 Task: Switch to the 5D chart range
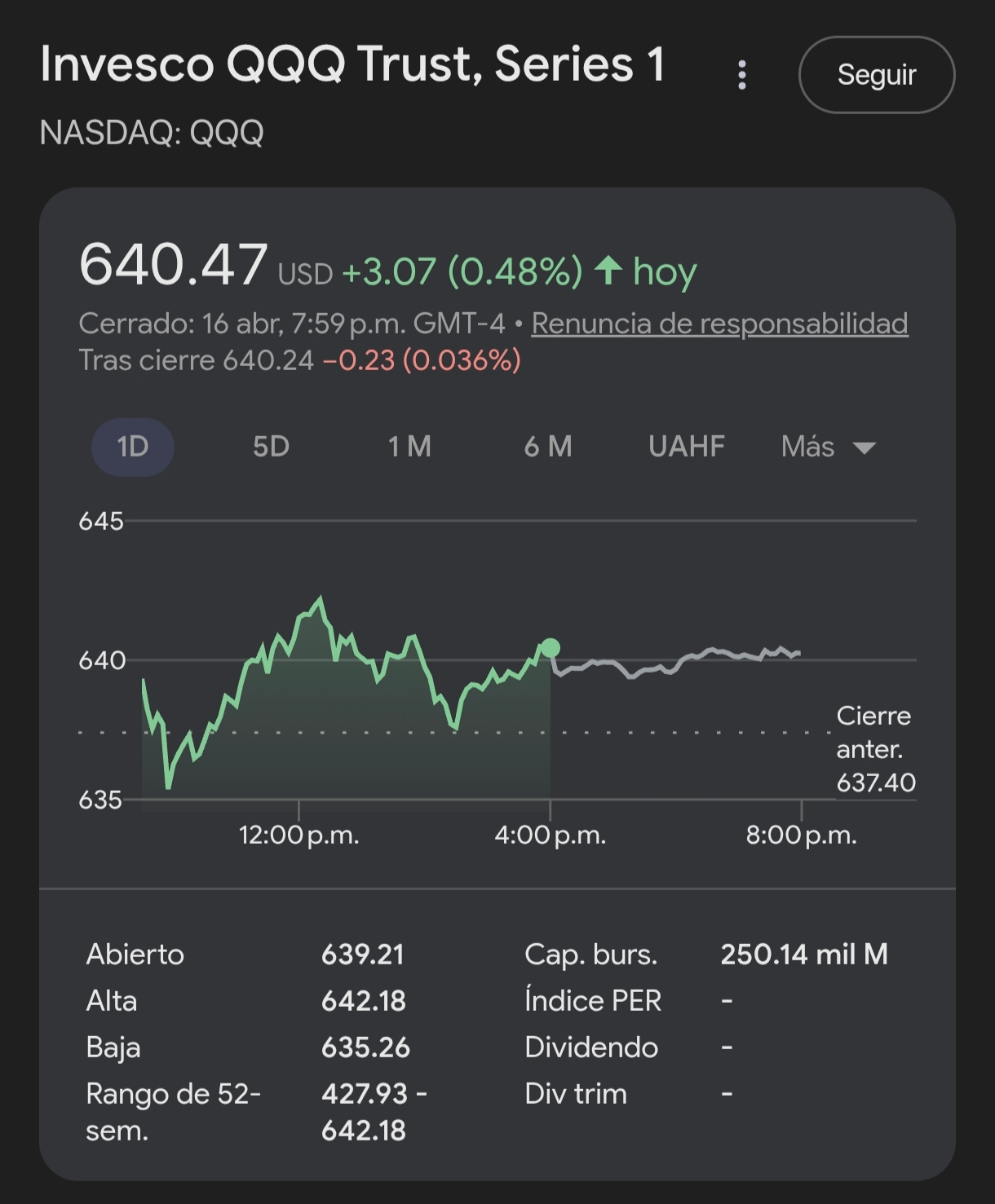click(271, 447)
